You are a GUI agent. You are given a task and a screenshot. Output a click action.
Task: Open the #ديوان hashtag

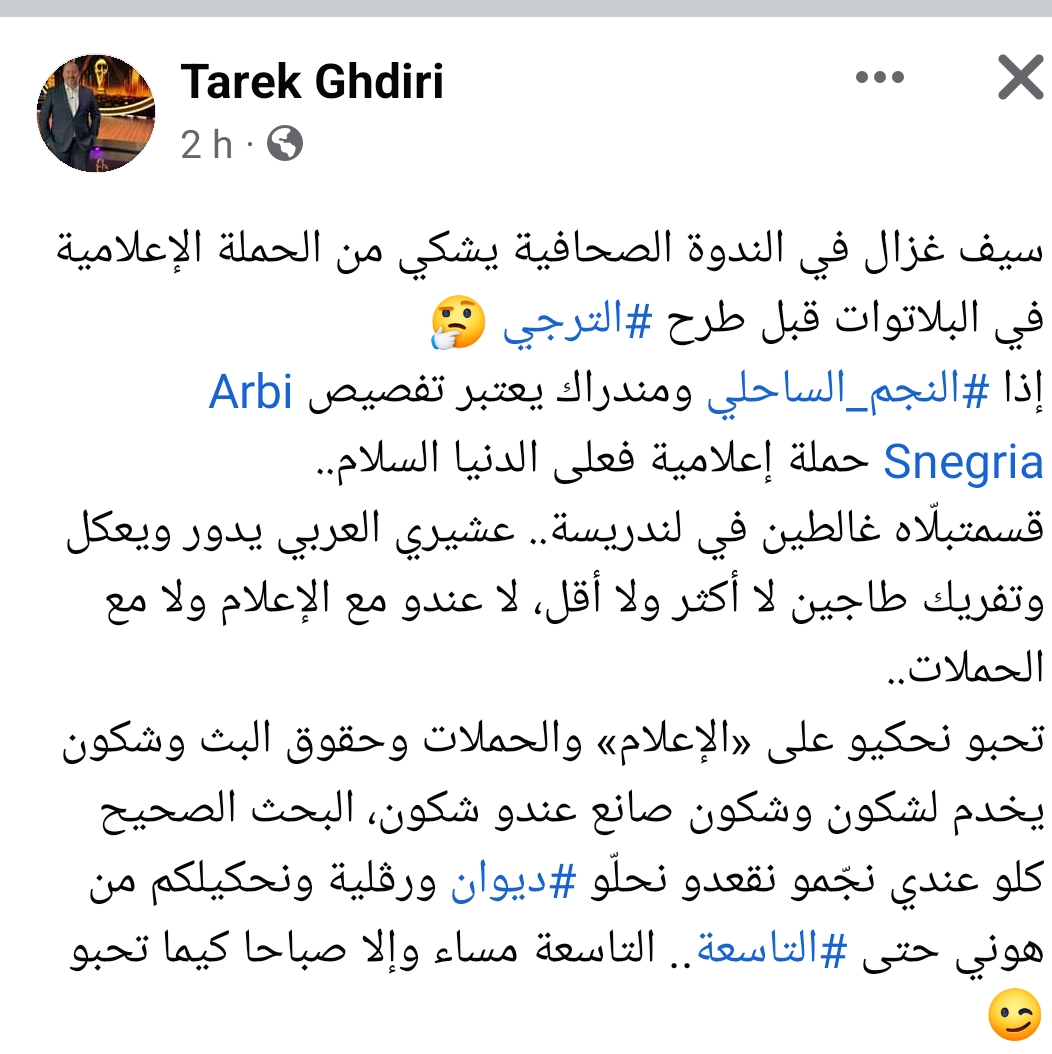click(514, 881)
